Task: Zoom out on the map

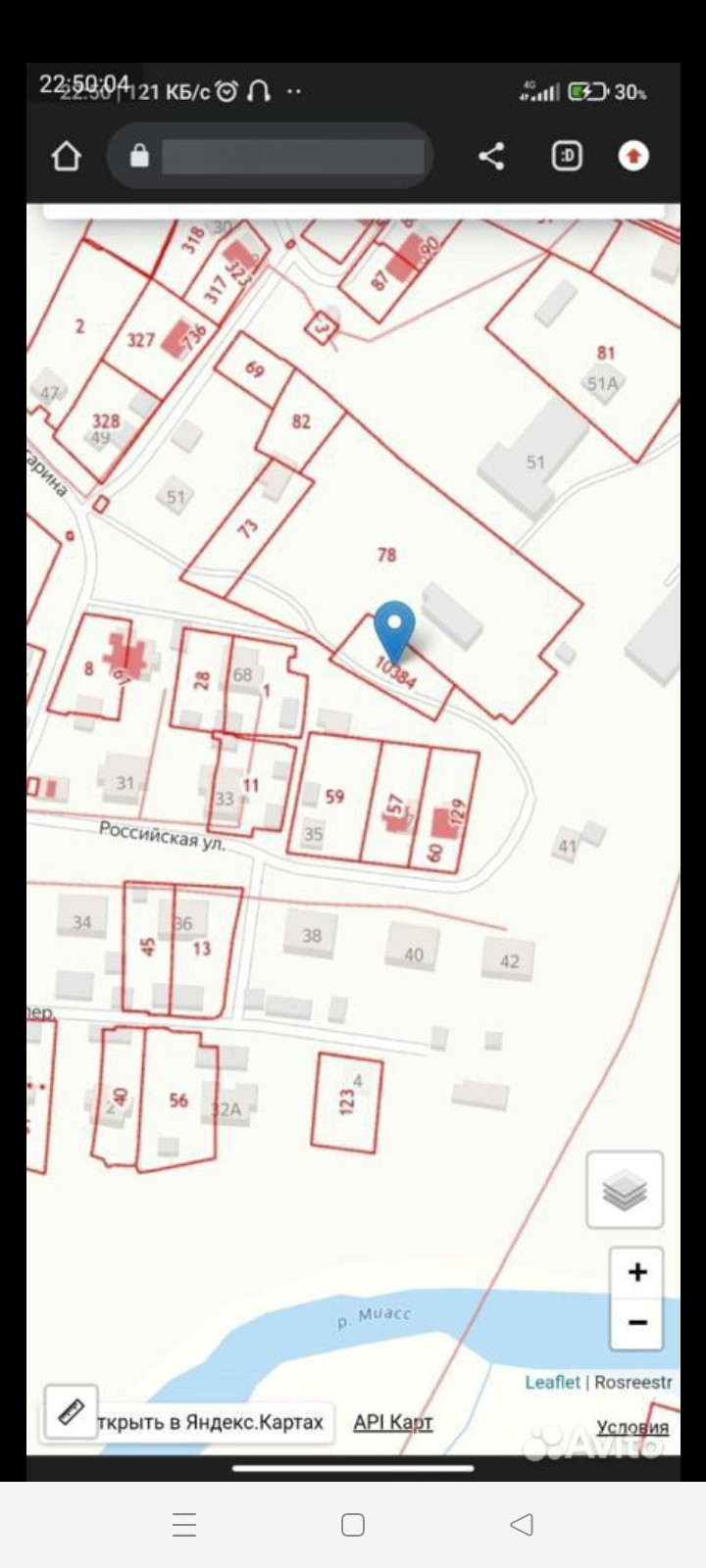Action: (637, 1323)
